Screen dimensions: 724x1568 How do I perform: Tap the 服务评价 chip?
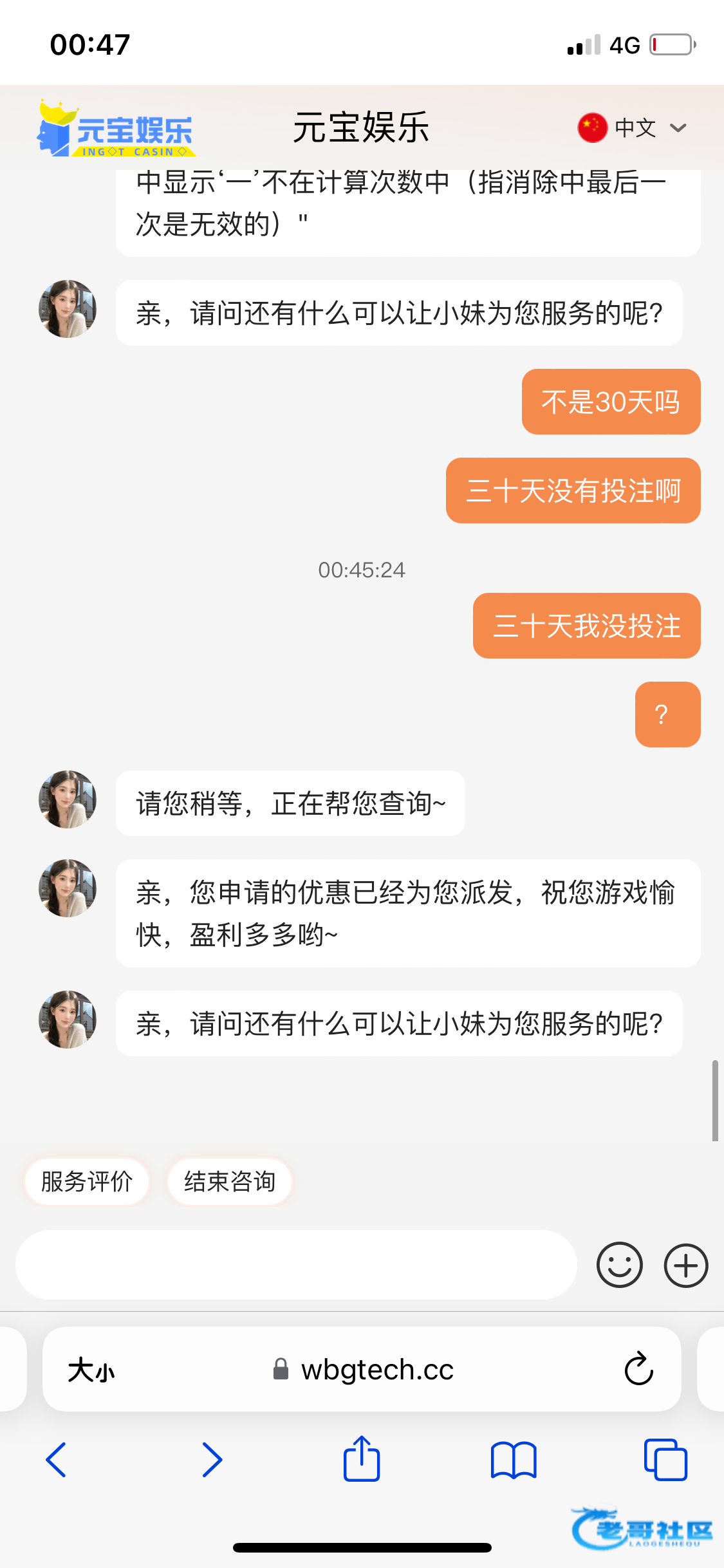pos(87,1181)
